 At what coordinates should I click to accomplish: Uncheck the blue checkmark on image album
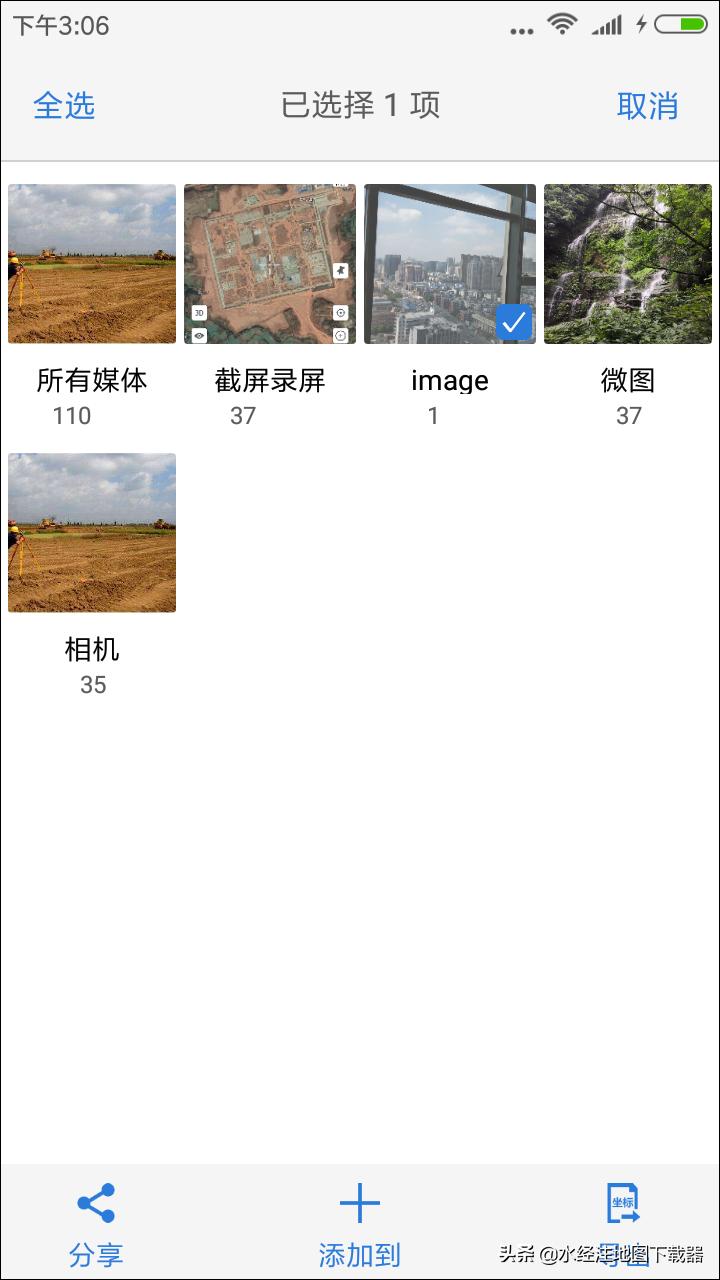514,322
